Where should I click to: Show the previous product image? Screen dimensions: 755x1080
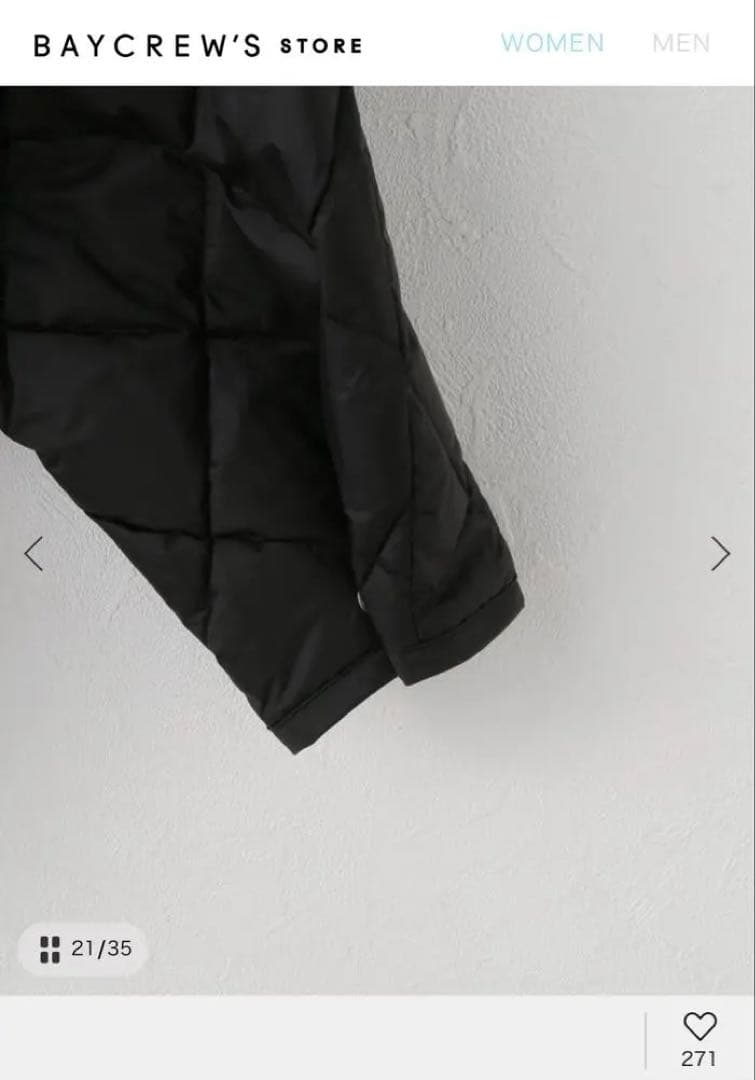pos(35,553)
